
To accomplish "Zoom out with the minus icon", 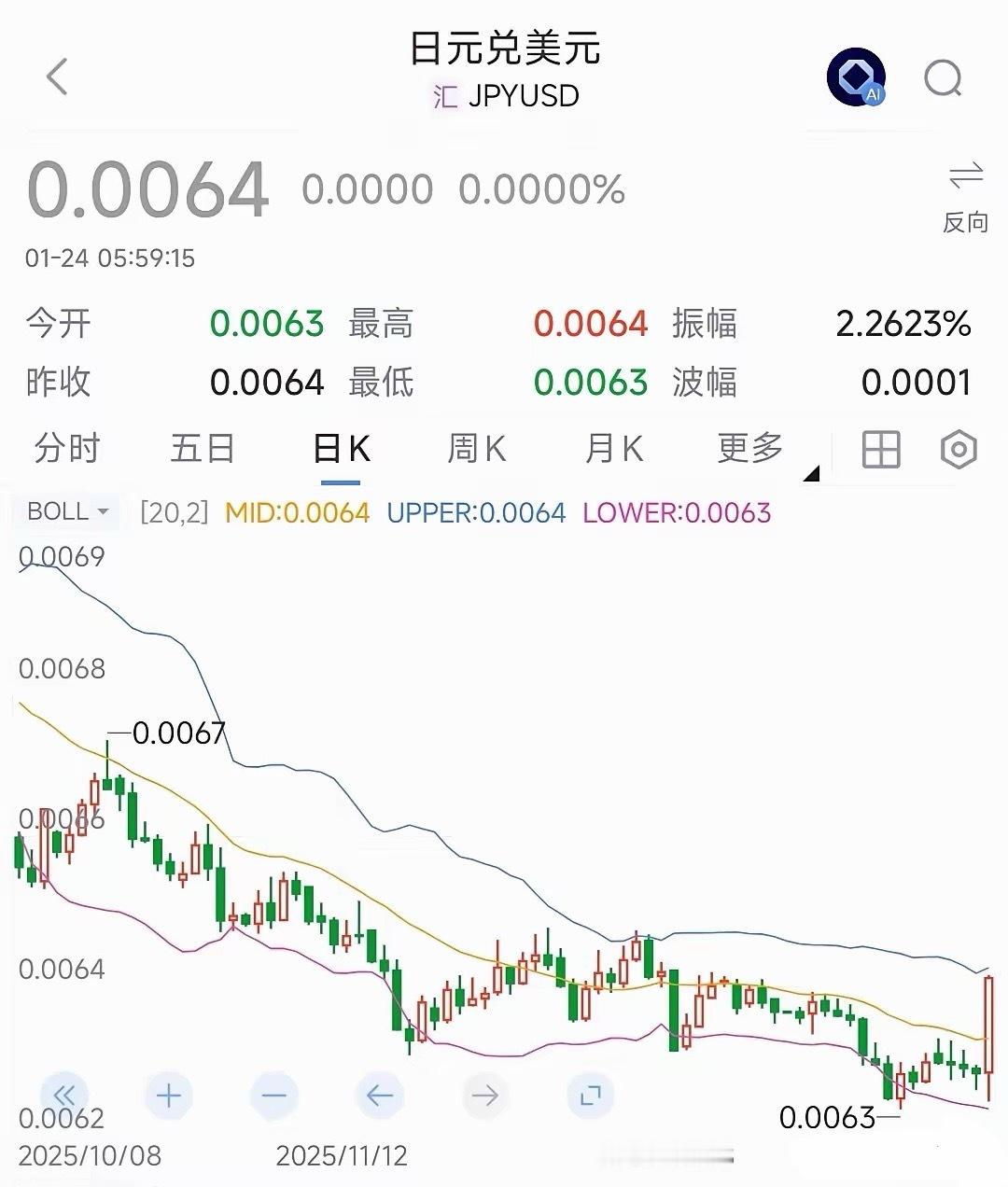I will (273, 1096).
